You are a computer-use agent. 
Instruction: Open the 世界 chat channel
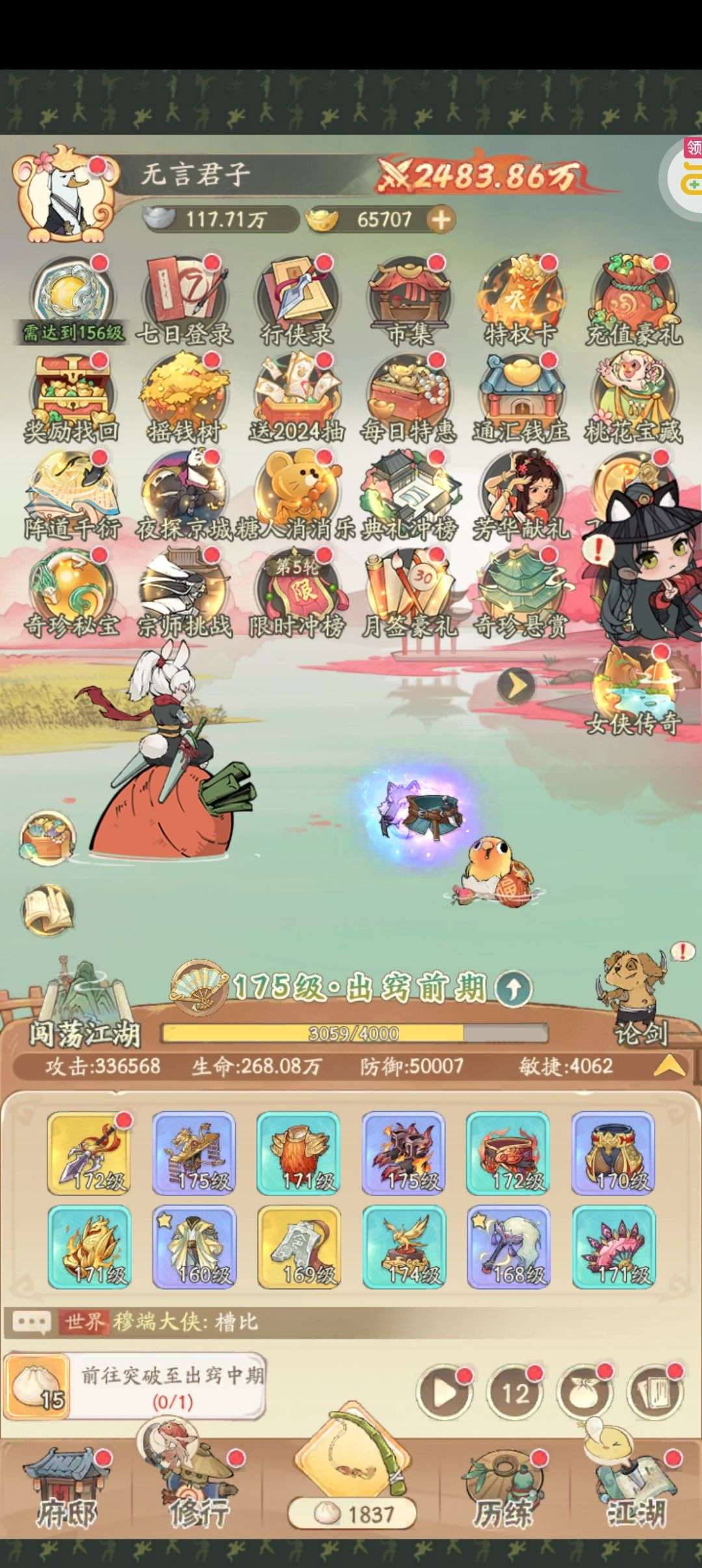point(84,1322)
